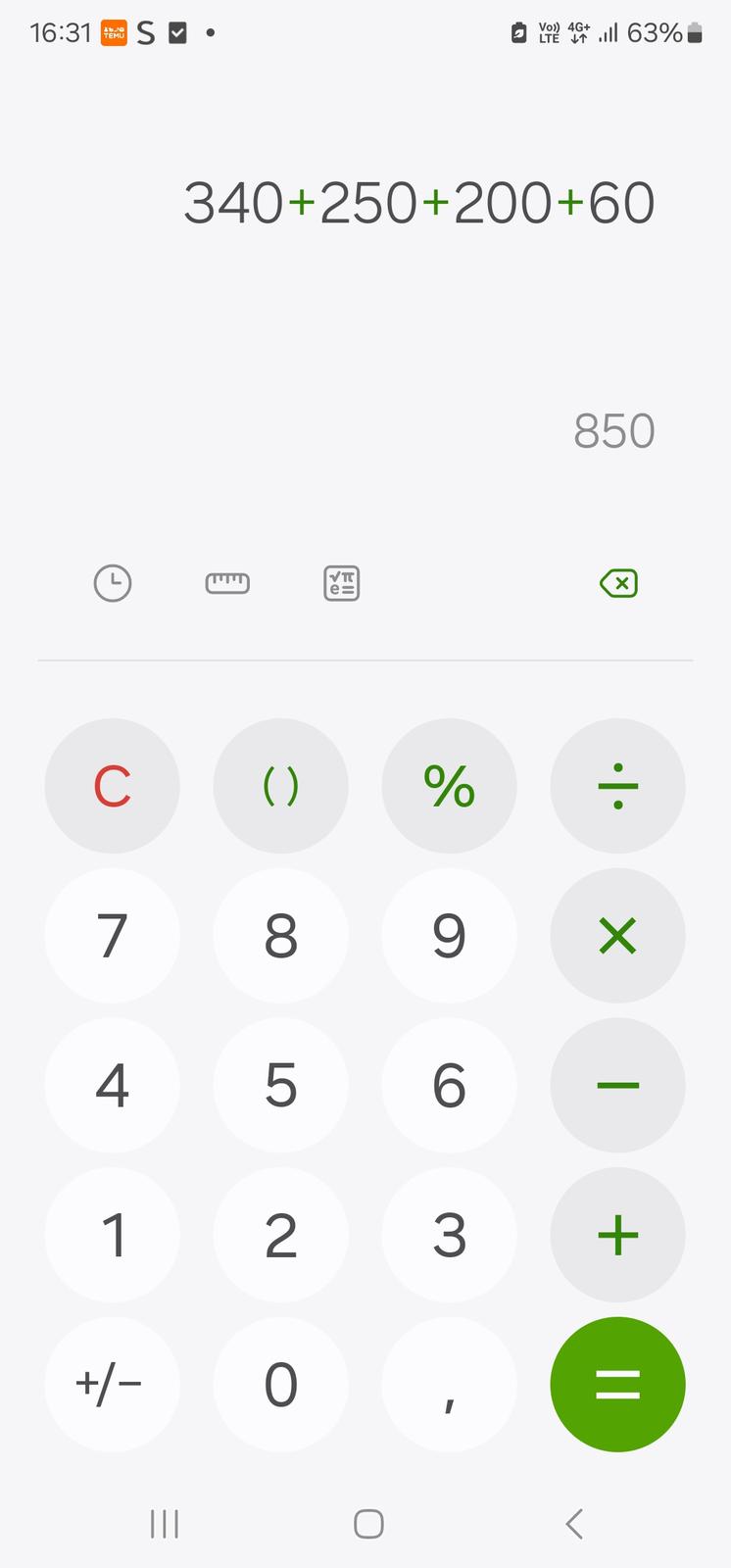Add another number with the plus key
Image resolution: width=731 pixels, height=1568 pixels.
617,1235
